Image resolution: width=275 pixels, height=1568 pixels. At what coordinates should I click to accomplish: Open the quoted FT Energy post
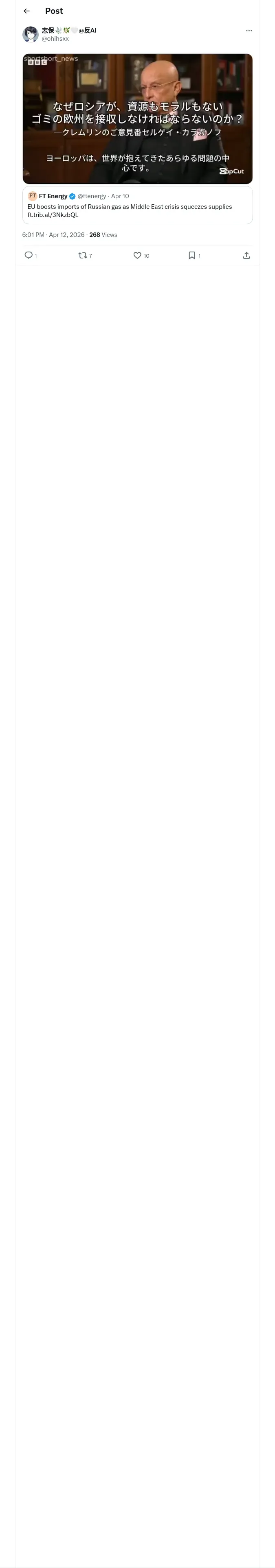[x=138, y=205]
